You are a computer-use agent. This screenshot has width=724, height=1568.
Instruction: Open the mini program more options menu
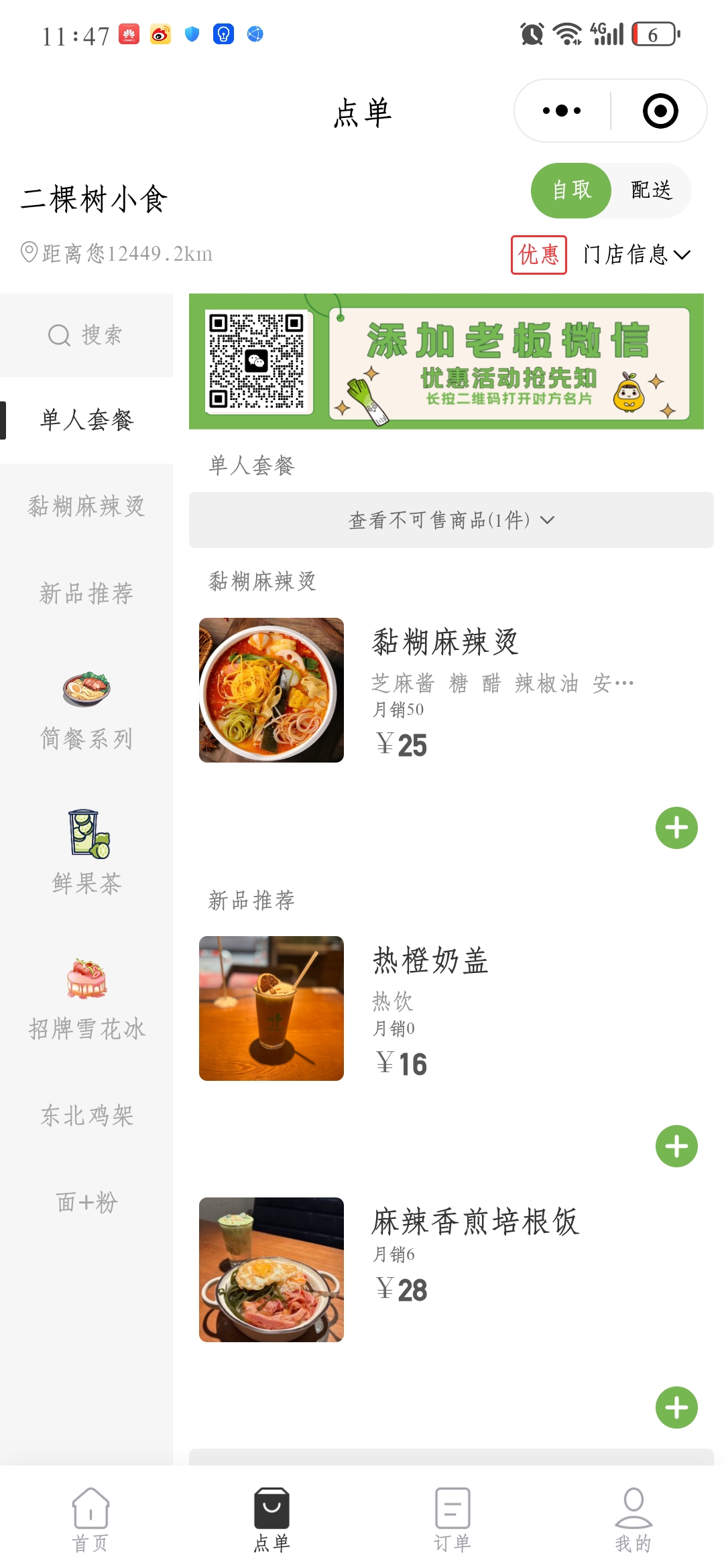562,111
